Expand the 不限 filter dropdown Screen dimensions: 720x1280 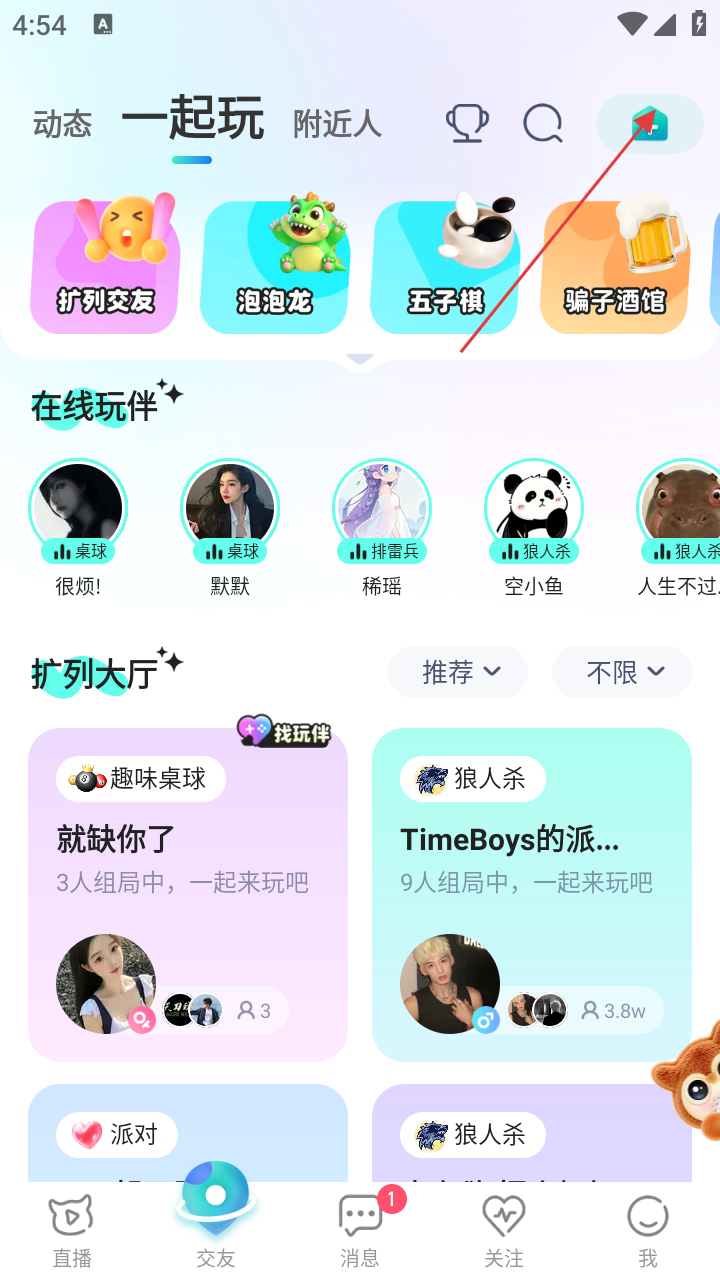coord(622,672)
